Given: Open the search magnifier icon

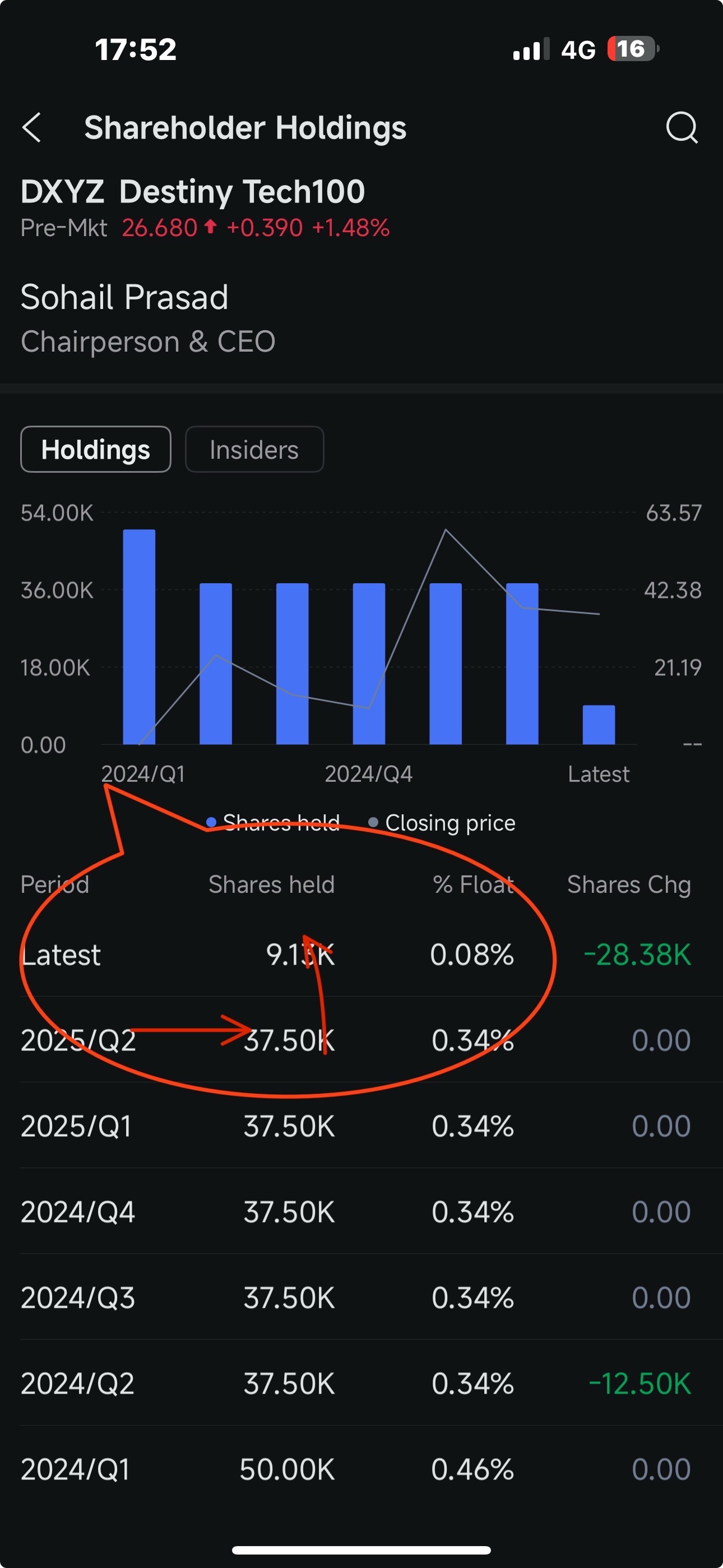Looking at the screenshot, I should (x=682, y=127).
